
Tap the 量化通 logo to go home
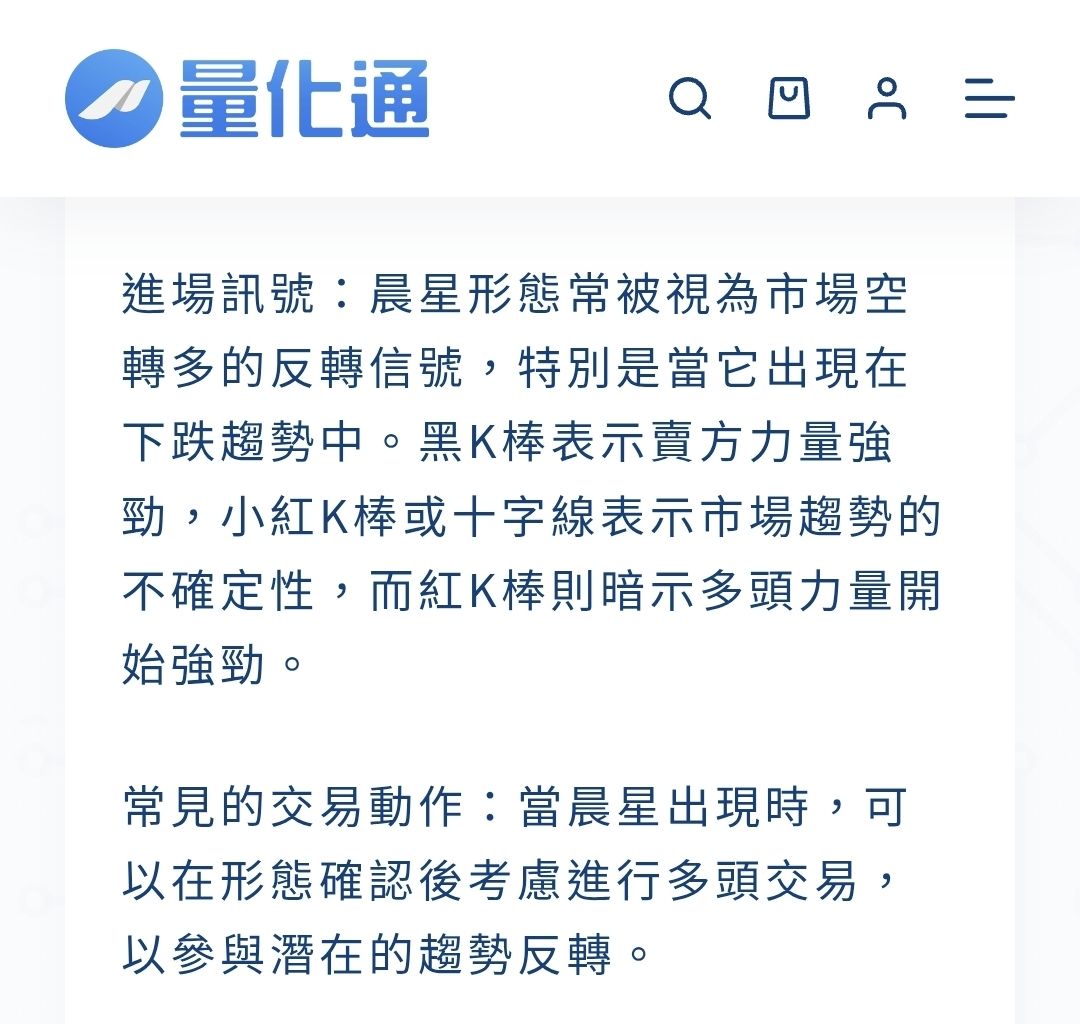[x=247, y=99]
